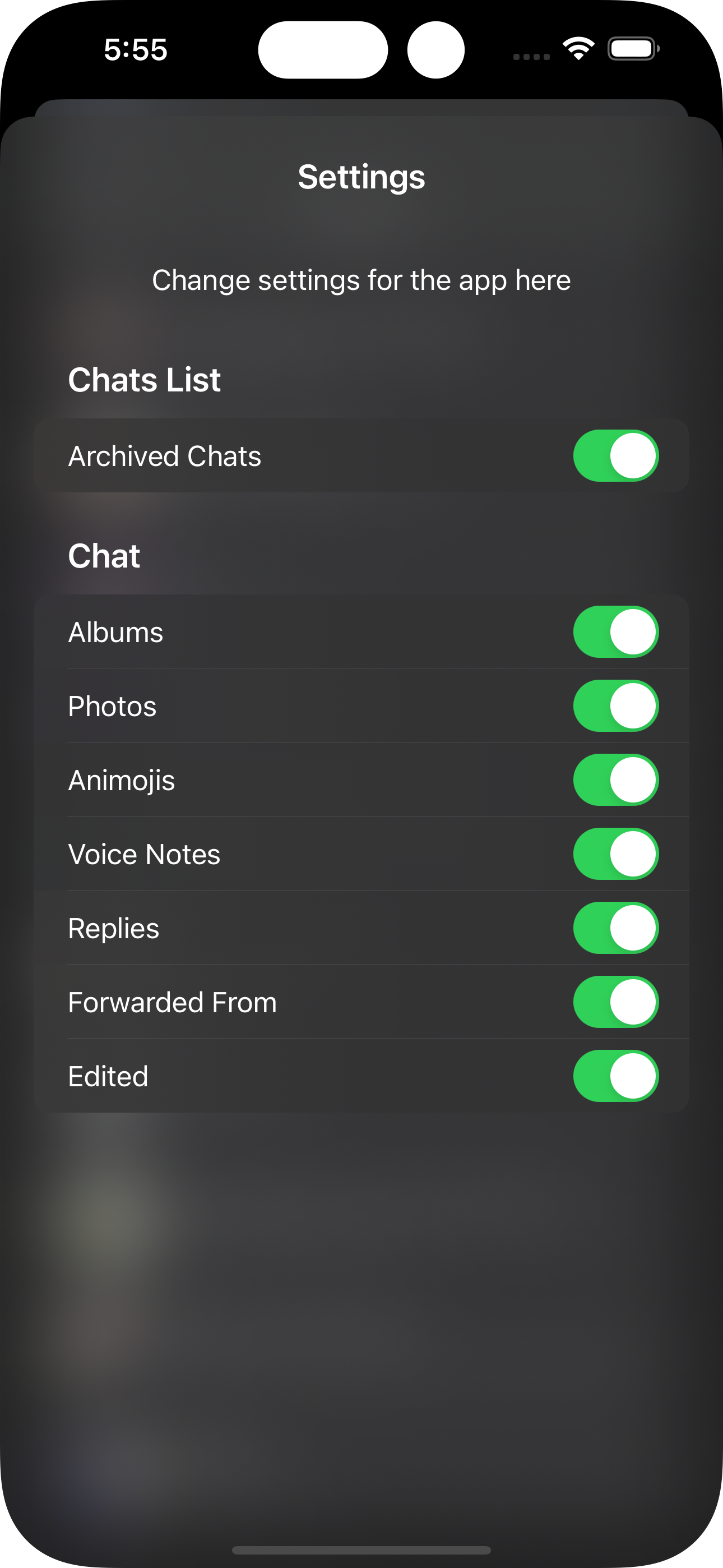Screen dimensions: 723x1568
Task: Turn off the Replies toggle
Action: (615, 928)
